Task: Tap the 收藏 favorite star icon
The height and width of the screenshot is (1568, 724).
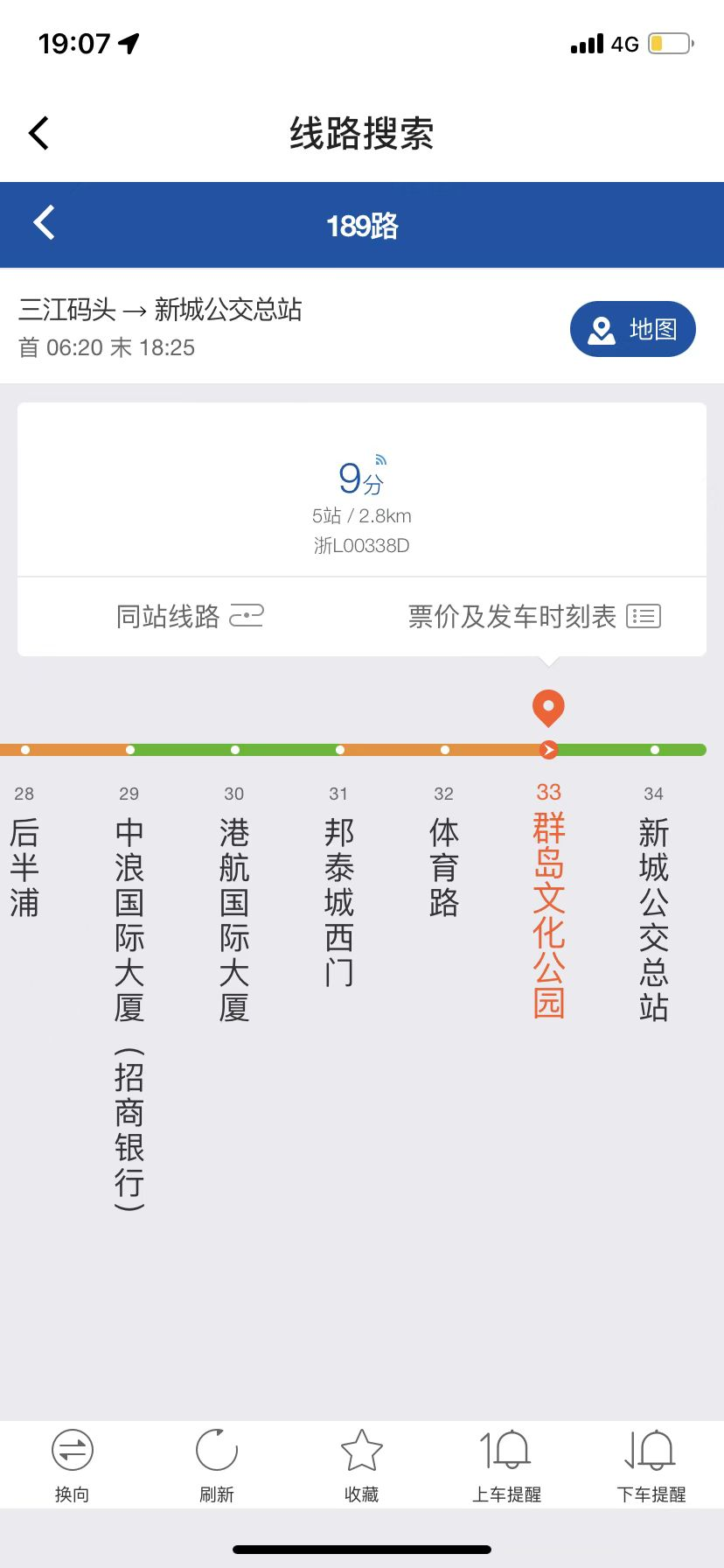Action: tap(362, 1463)
